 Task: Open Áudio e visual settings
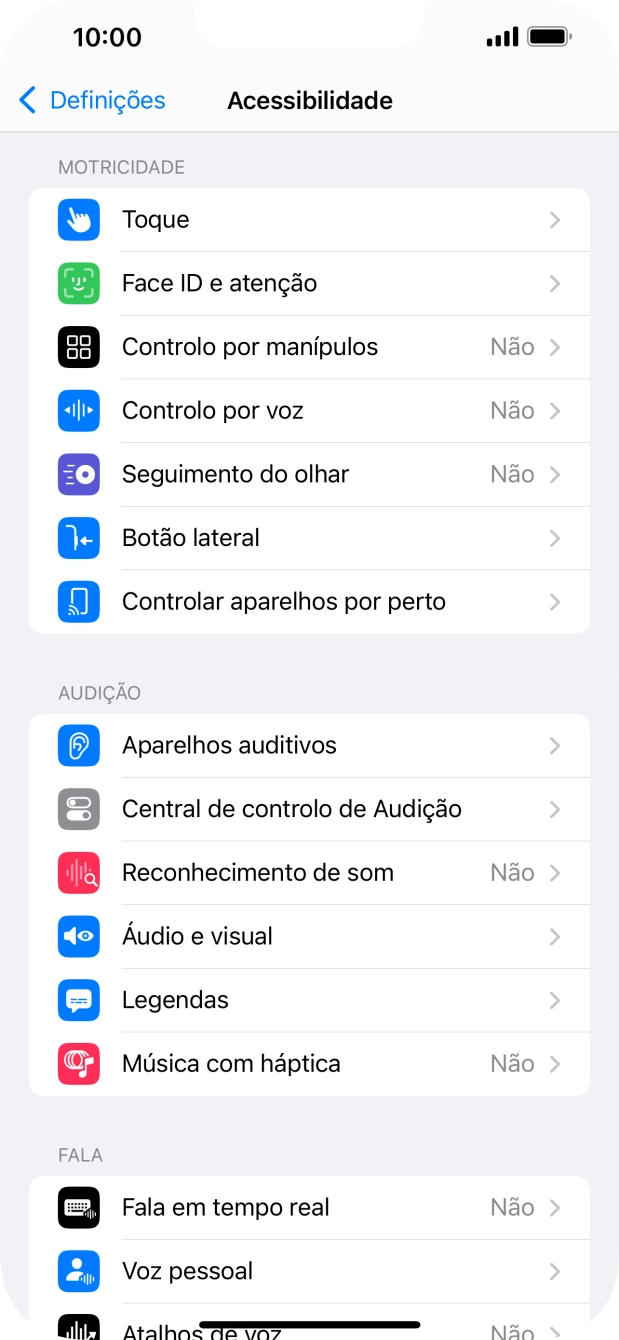pyautogui.click(x=309, y=937)
